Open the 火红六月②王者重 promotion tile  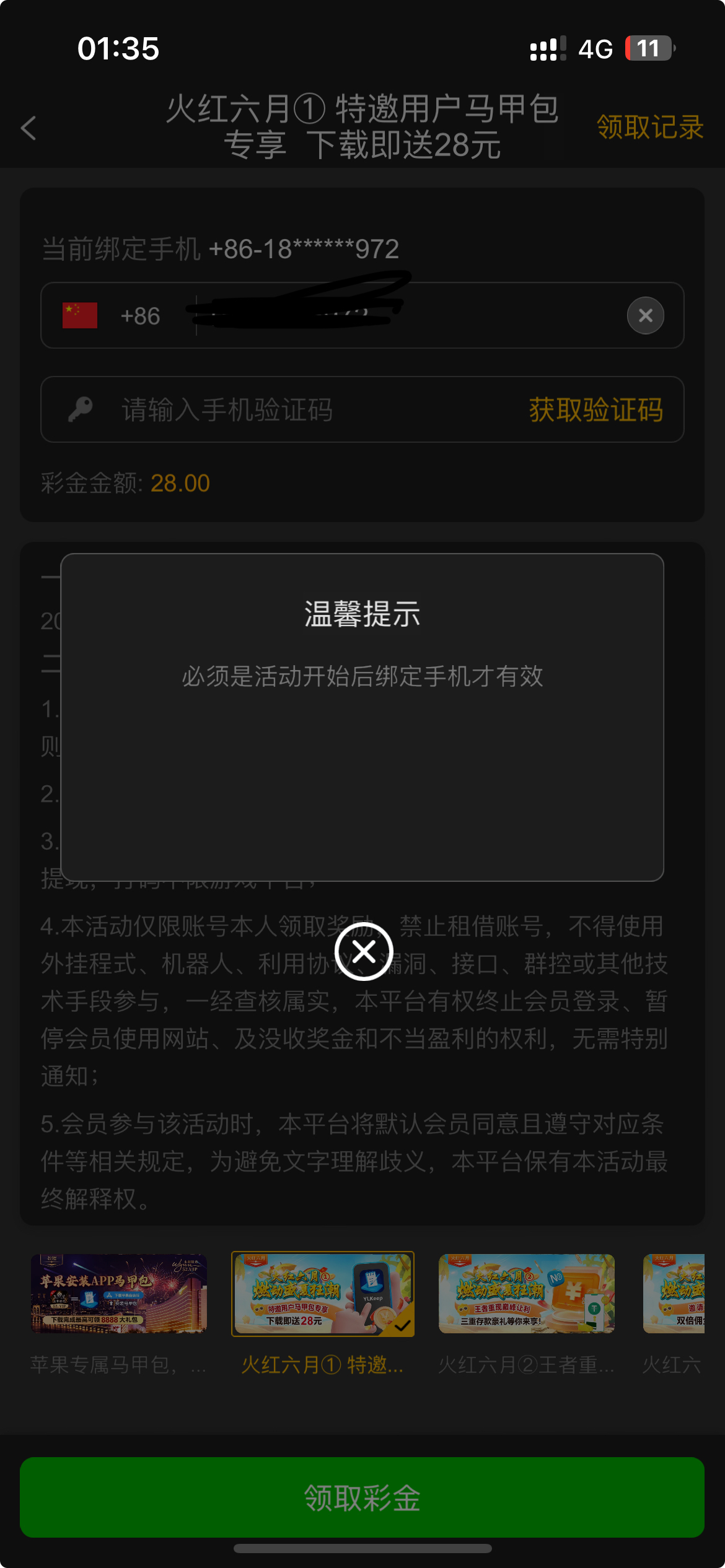(x=526, y=1294)
